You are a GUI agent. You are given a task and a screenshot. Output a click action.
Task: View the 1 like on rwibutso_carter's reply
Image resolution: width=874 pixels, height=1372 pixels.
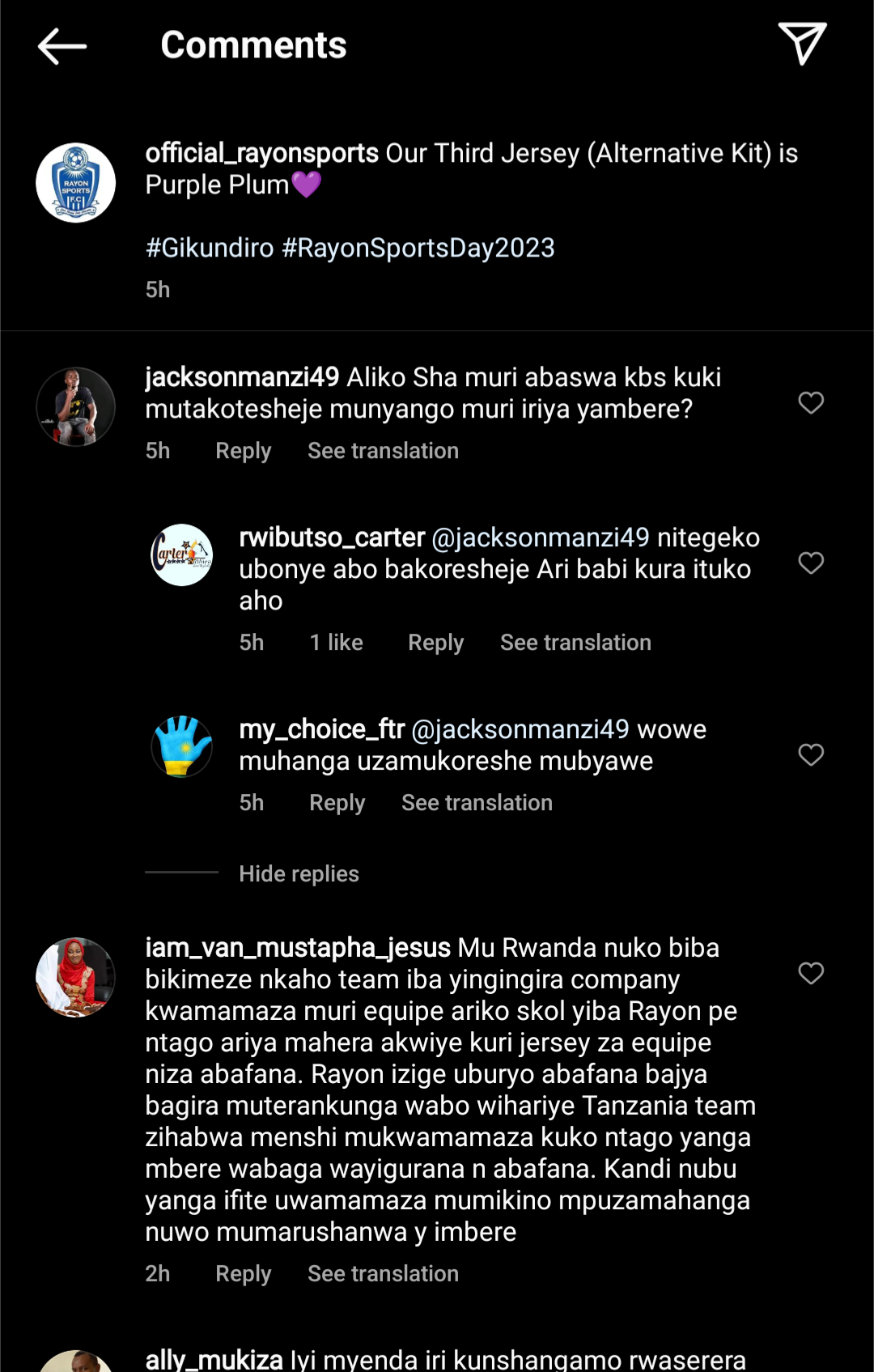pyautogui.click(x=336, y=643)
